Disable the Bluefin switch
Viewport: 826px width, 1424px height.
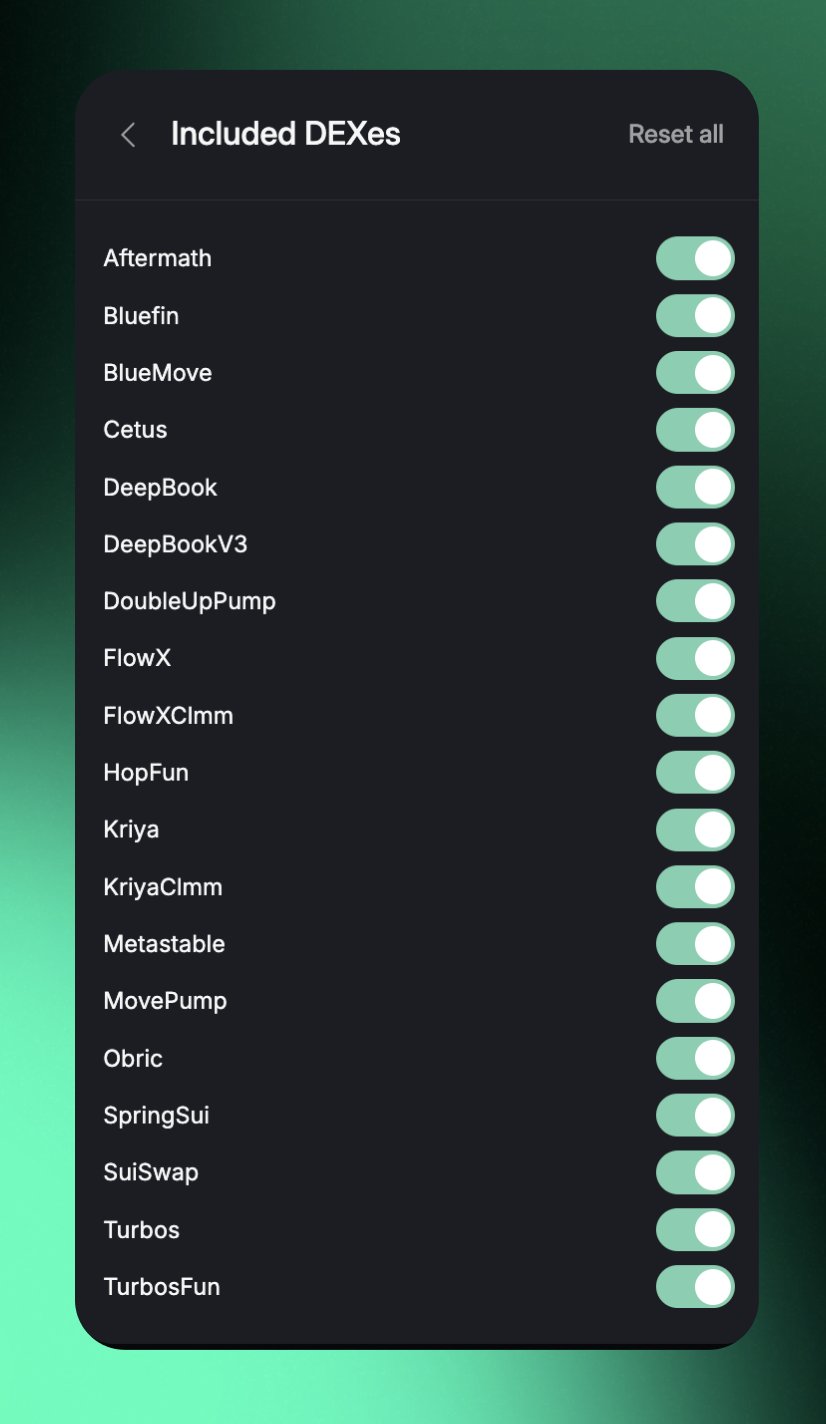click(x=695, y=316)
